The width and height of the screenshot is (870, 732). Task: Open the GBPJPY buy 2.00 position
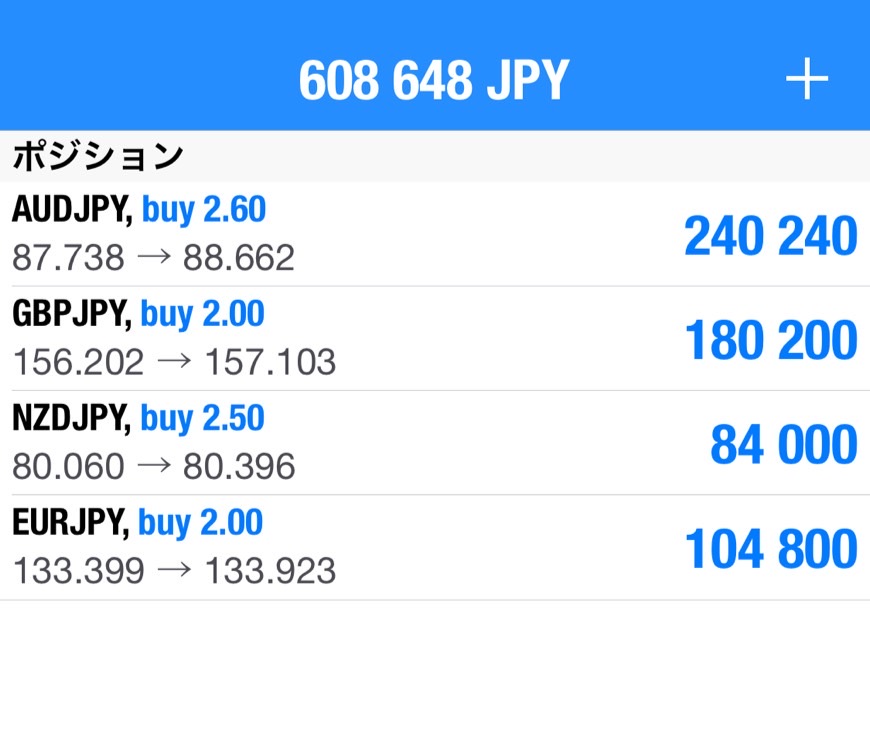(x=434, y=338)
